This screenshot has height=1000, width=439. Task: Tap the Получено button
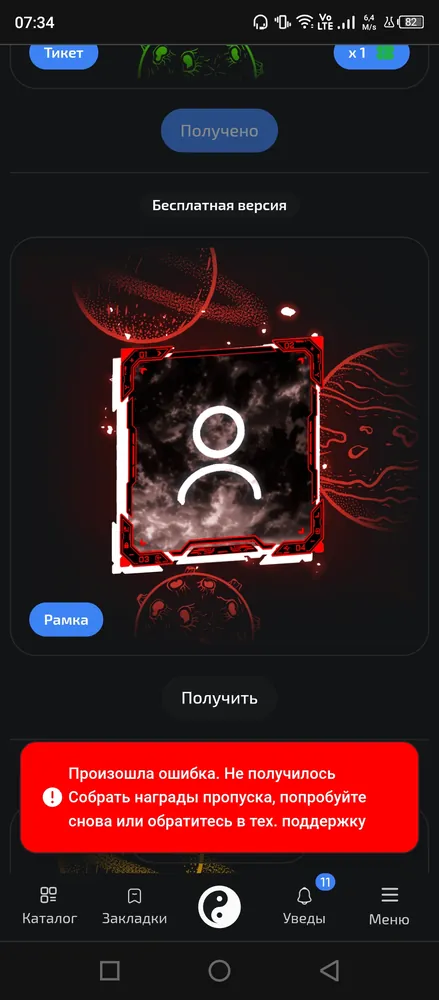pos(219,131)
